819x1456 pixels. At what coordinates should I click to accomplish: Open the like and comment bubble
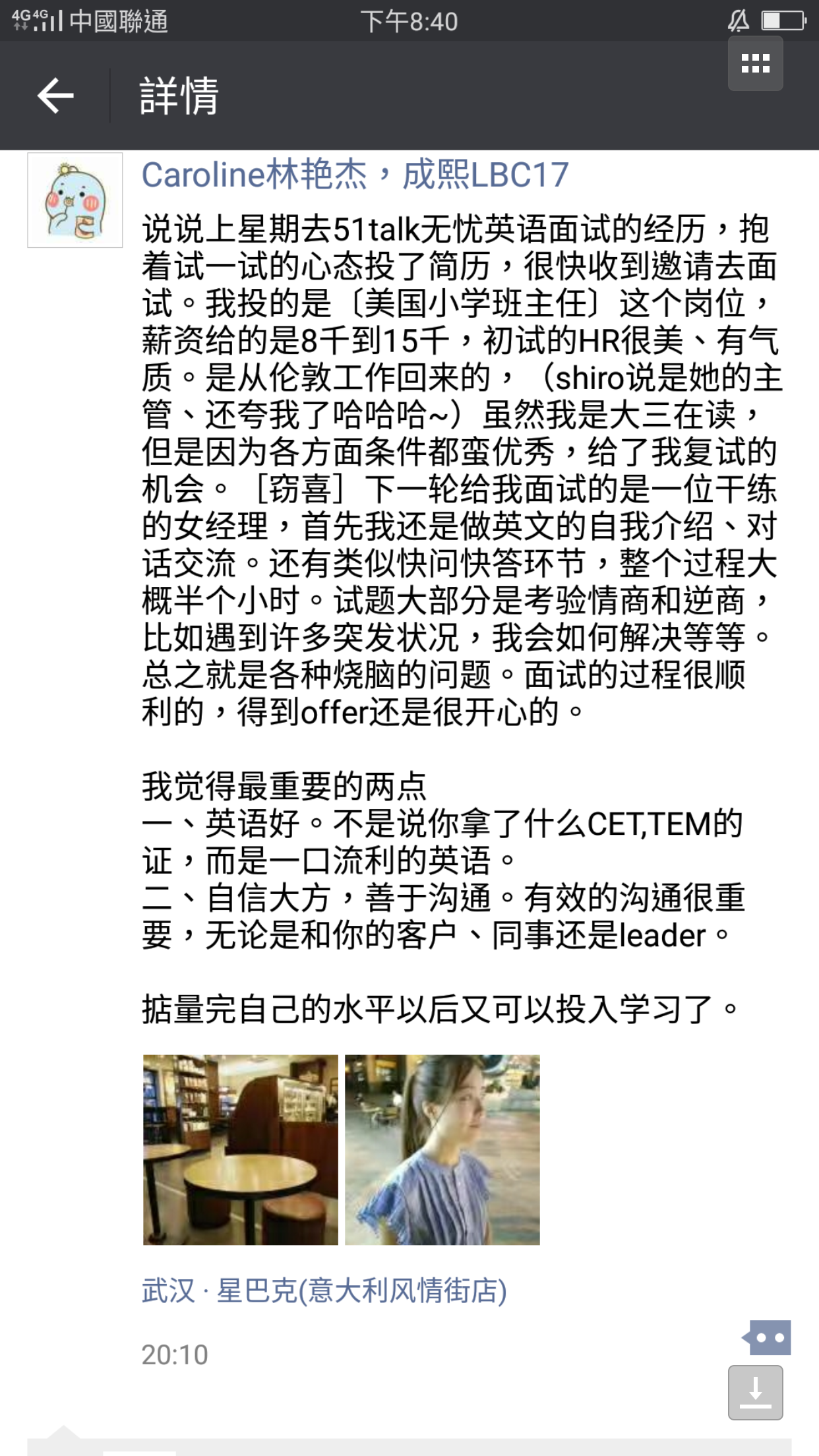click(x=767, y=1338)
